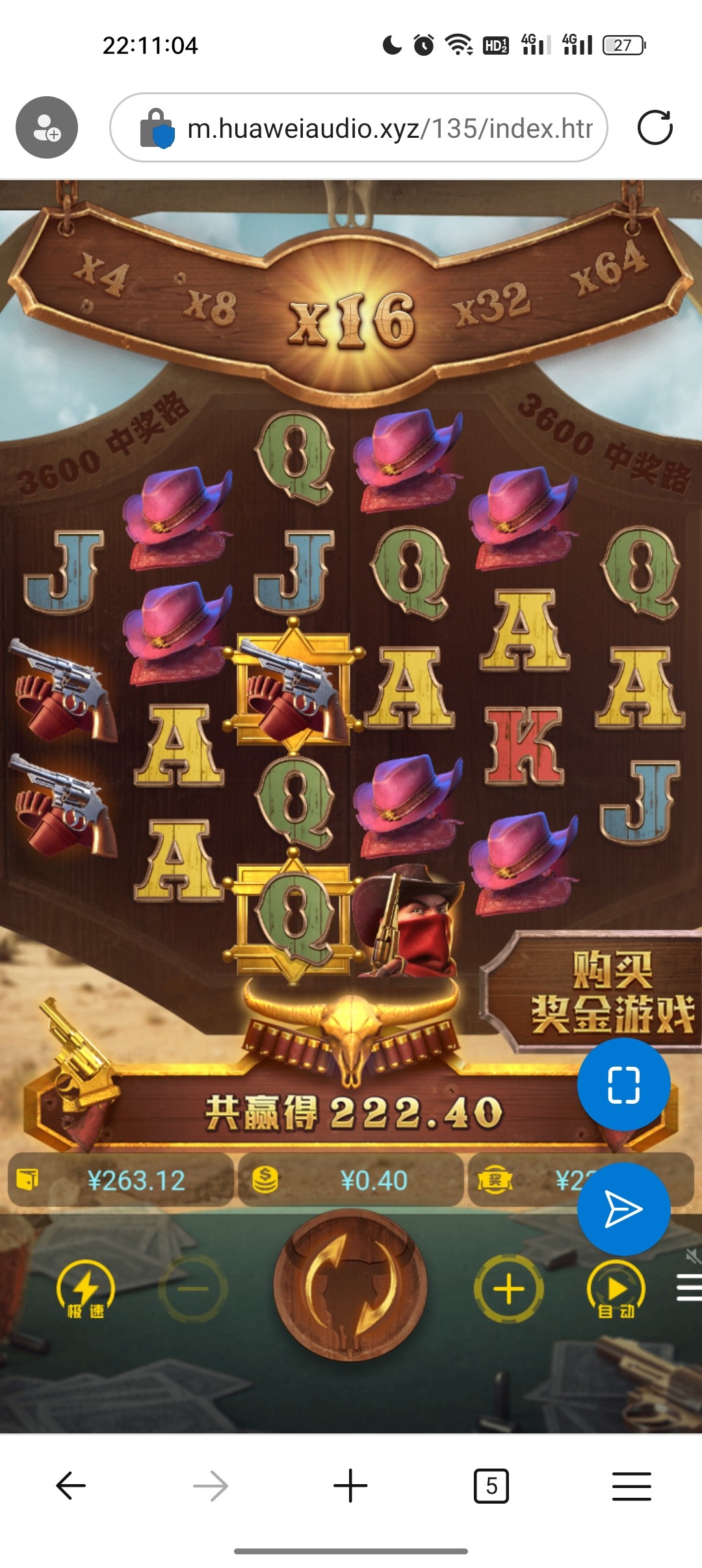The width and height of the screenshot is (702, 1568).
Task: Increase the bet with the plus button
Action: click(x=509, y=1288)
